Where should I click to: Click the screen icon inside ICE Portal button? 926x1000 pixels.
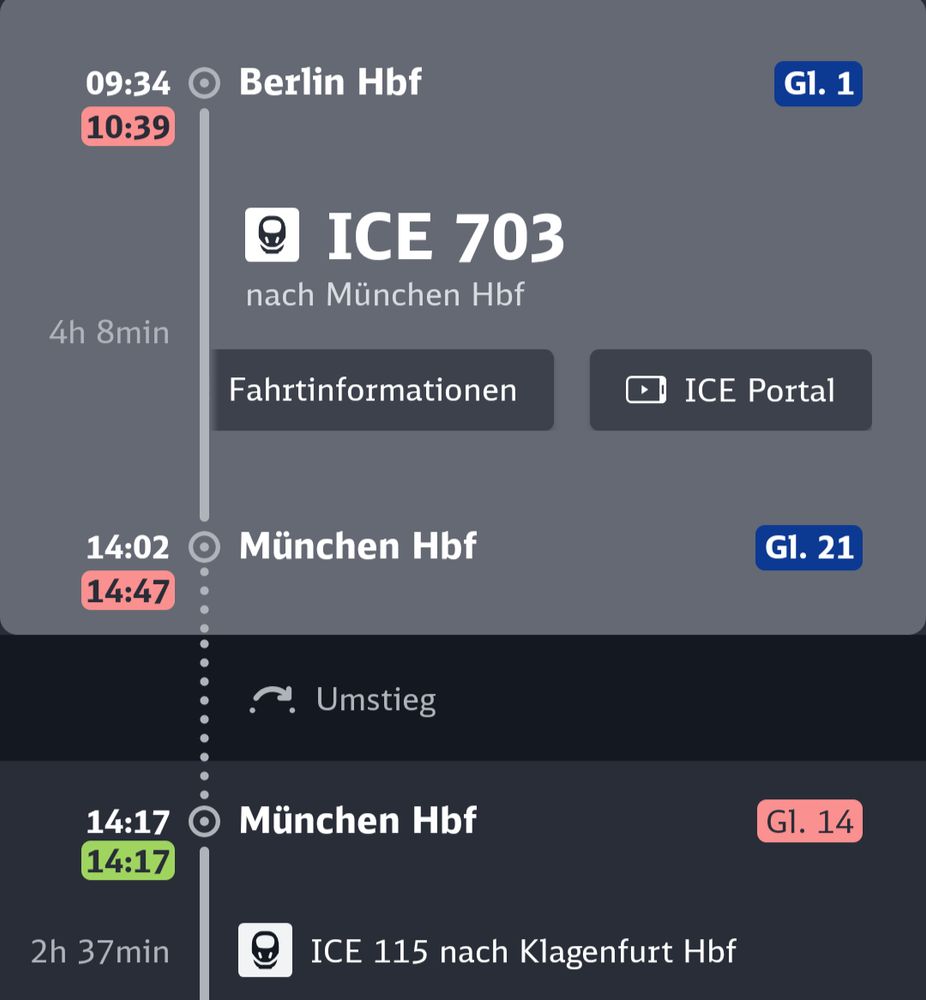(647, 390)
